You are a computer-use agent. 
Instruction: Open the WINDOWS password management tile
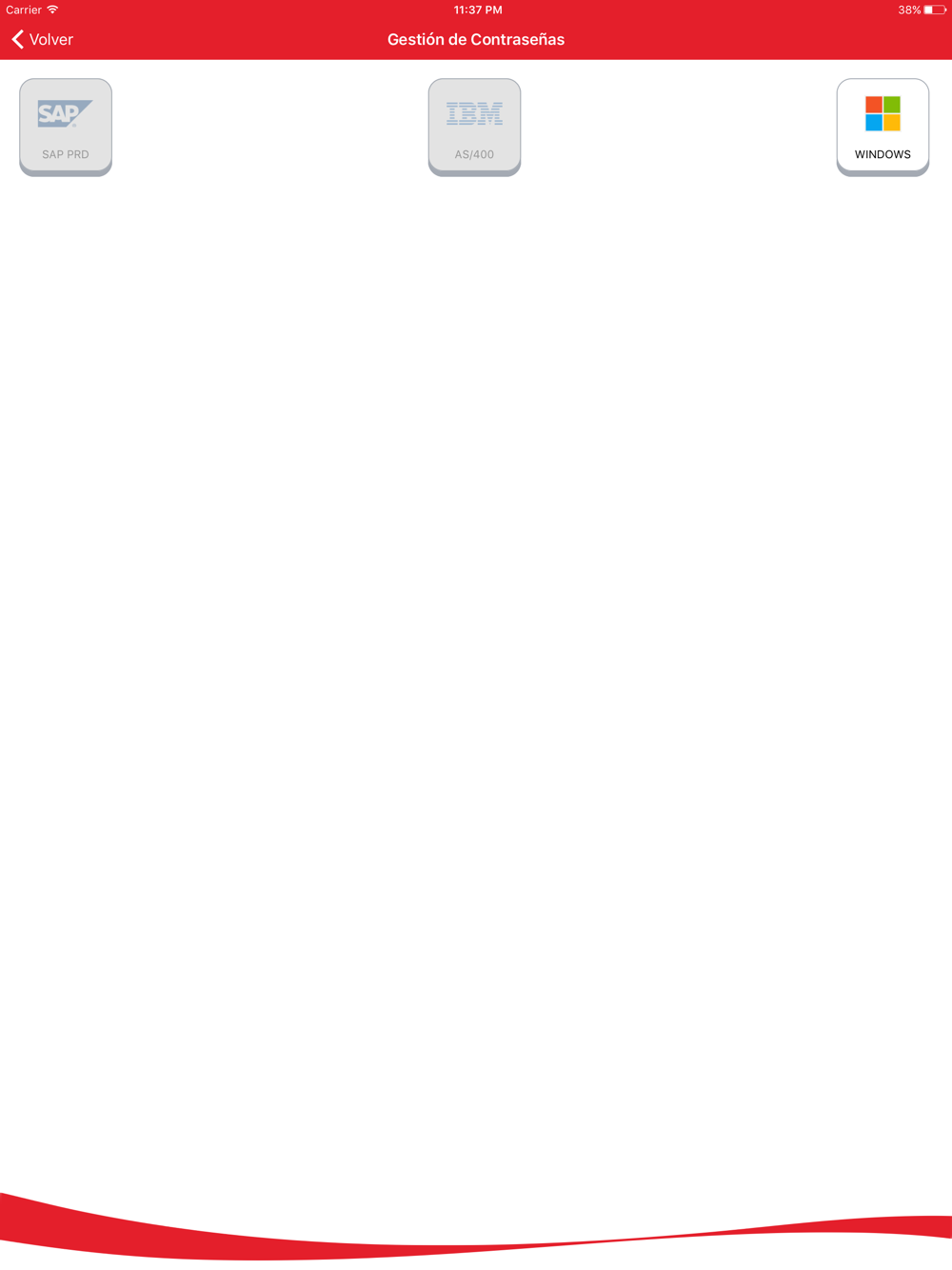coord(883,128)
